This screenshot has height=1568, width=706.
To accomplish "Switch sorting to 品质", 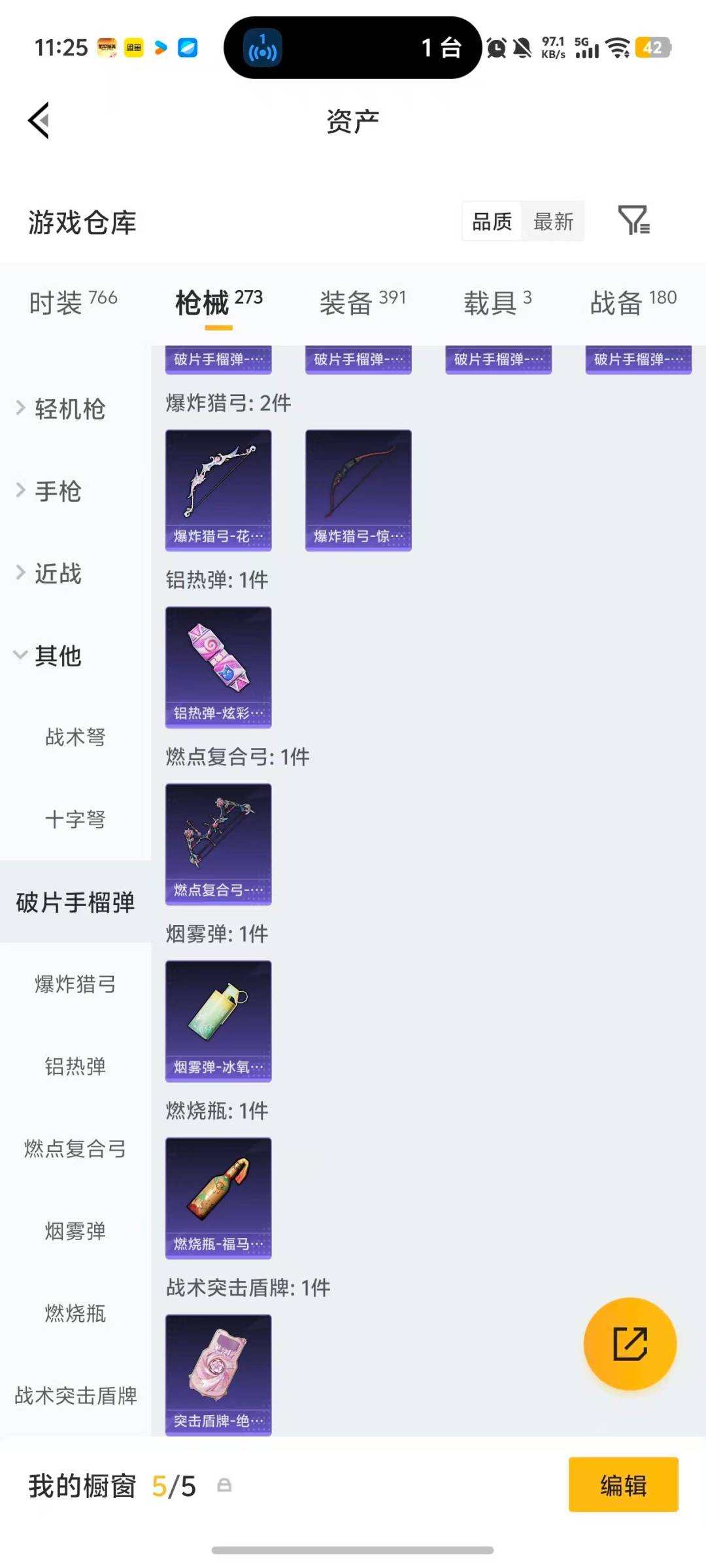I will pos(491,222).
